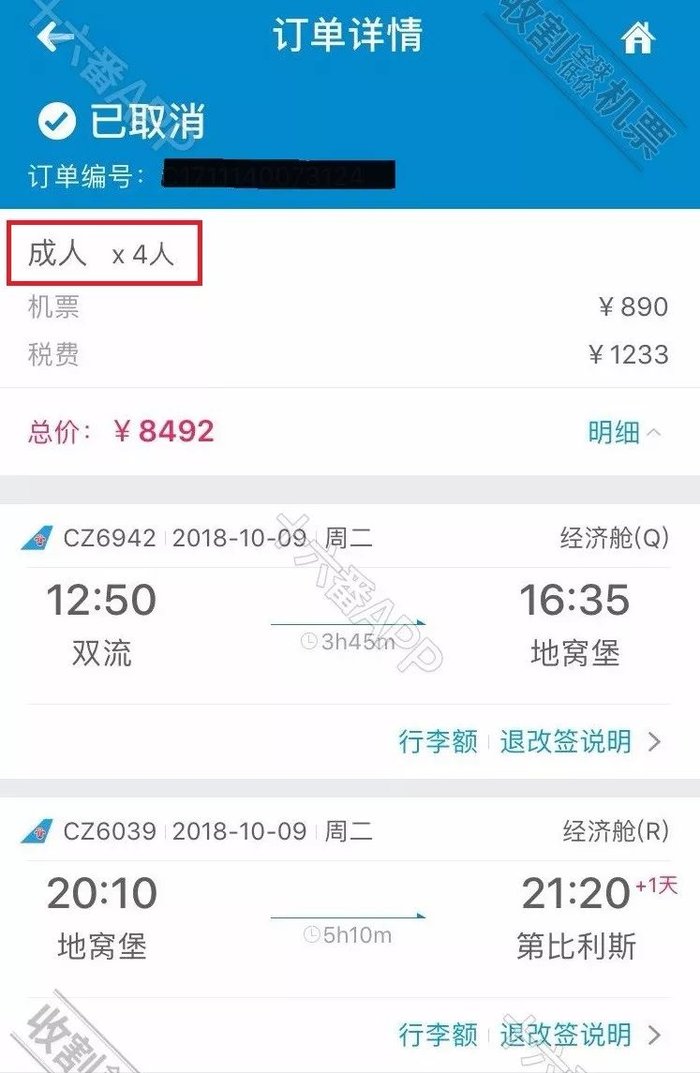
Task: View 退改签说明 for flight CZ6039
Action: 566,1033
